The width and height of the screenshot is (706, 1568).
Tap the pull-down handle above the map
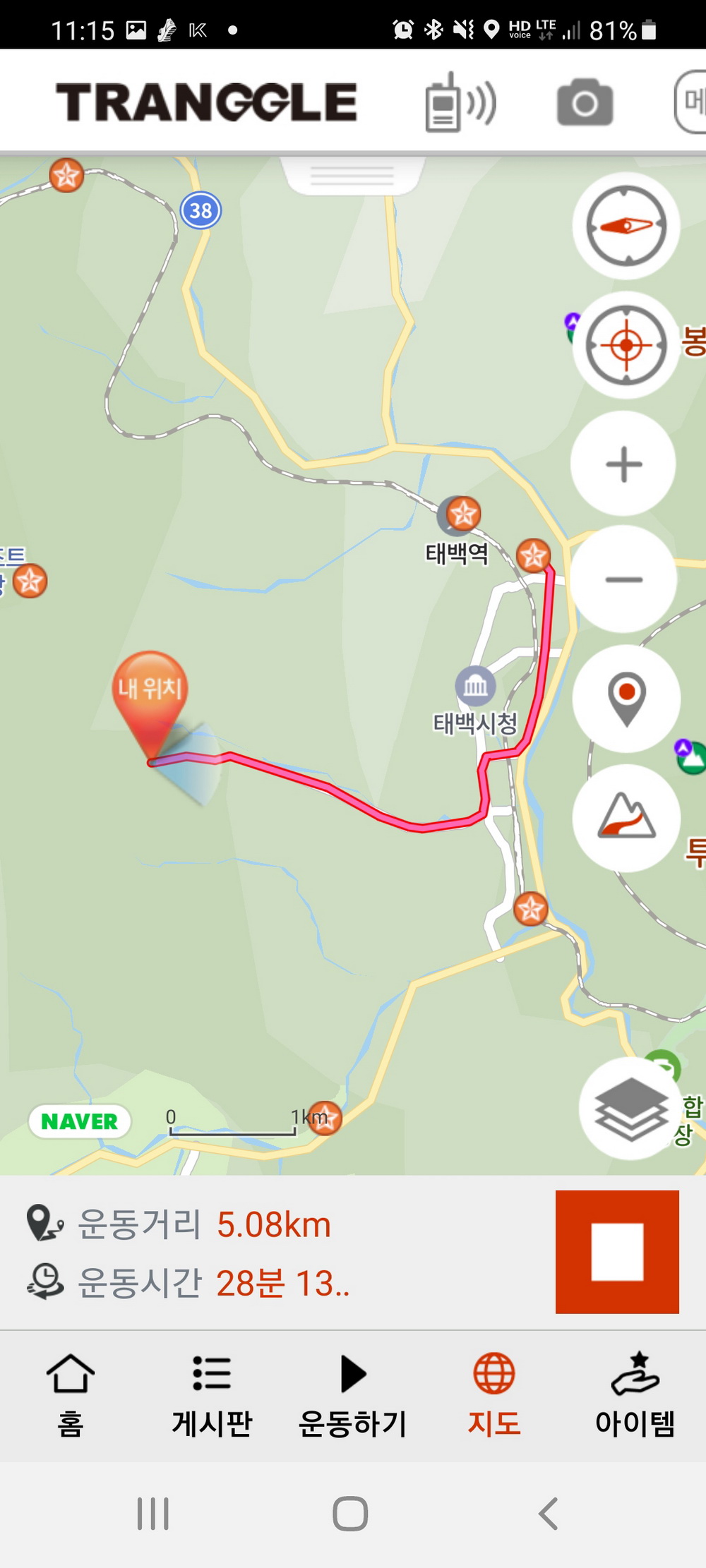[352, 176]
